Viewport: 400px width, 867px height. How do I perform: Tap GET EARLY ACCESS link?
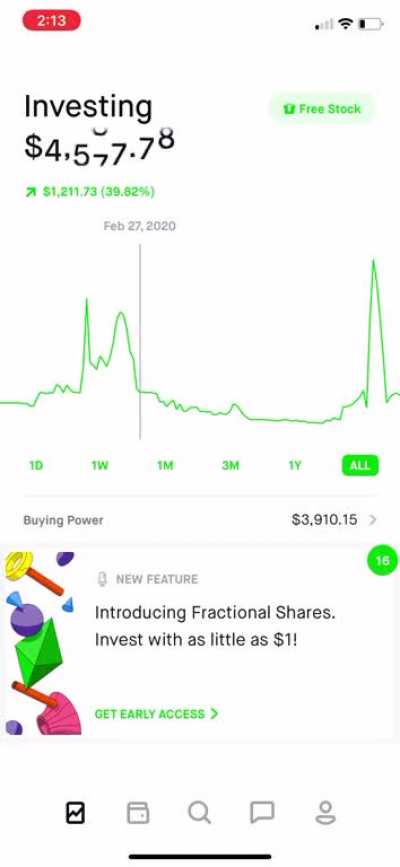point(157,714)
